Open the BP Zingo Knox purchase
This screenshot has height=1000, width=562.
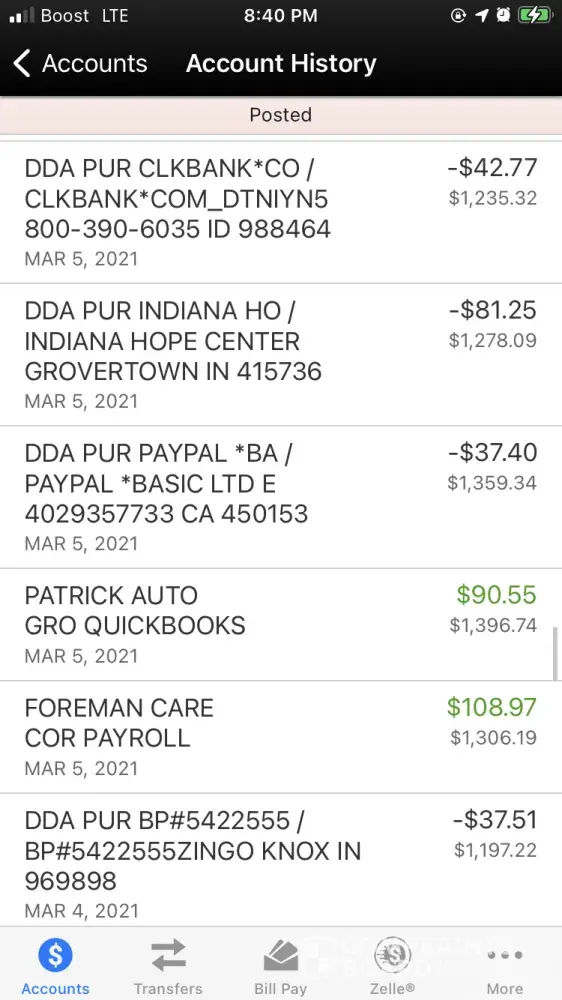[281, 860]
